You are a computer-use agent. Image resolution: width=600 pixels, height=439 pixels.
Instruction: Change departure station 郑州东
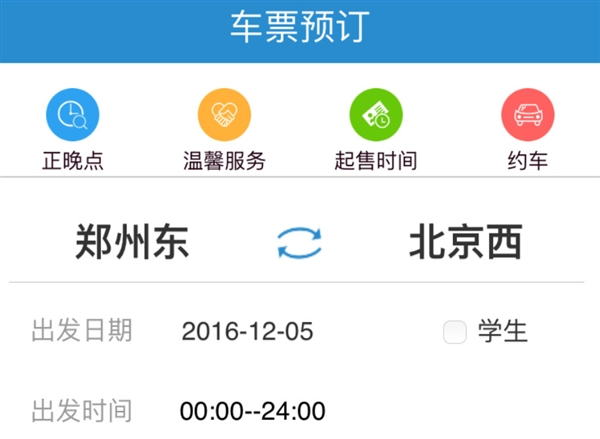132,243
